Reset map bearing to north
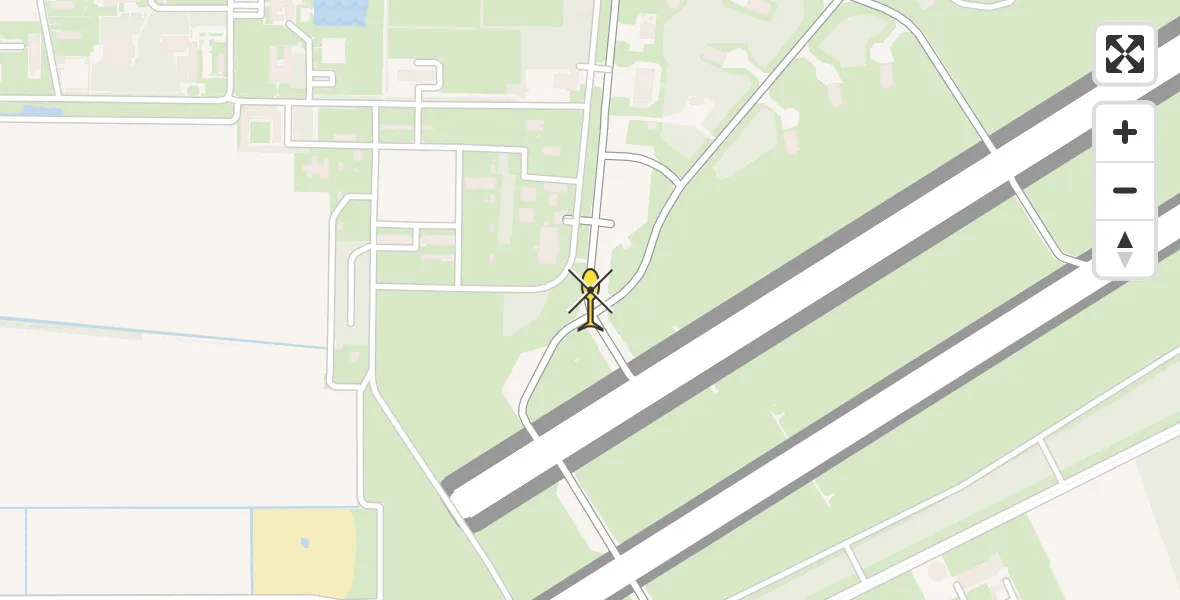 tap(1124, 249)
